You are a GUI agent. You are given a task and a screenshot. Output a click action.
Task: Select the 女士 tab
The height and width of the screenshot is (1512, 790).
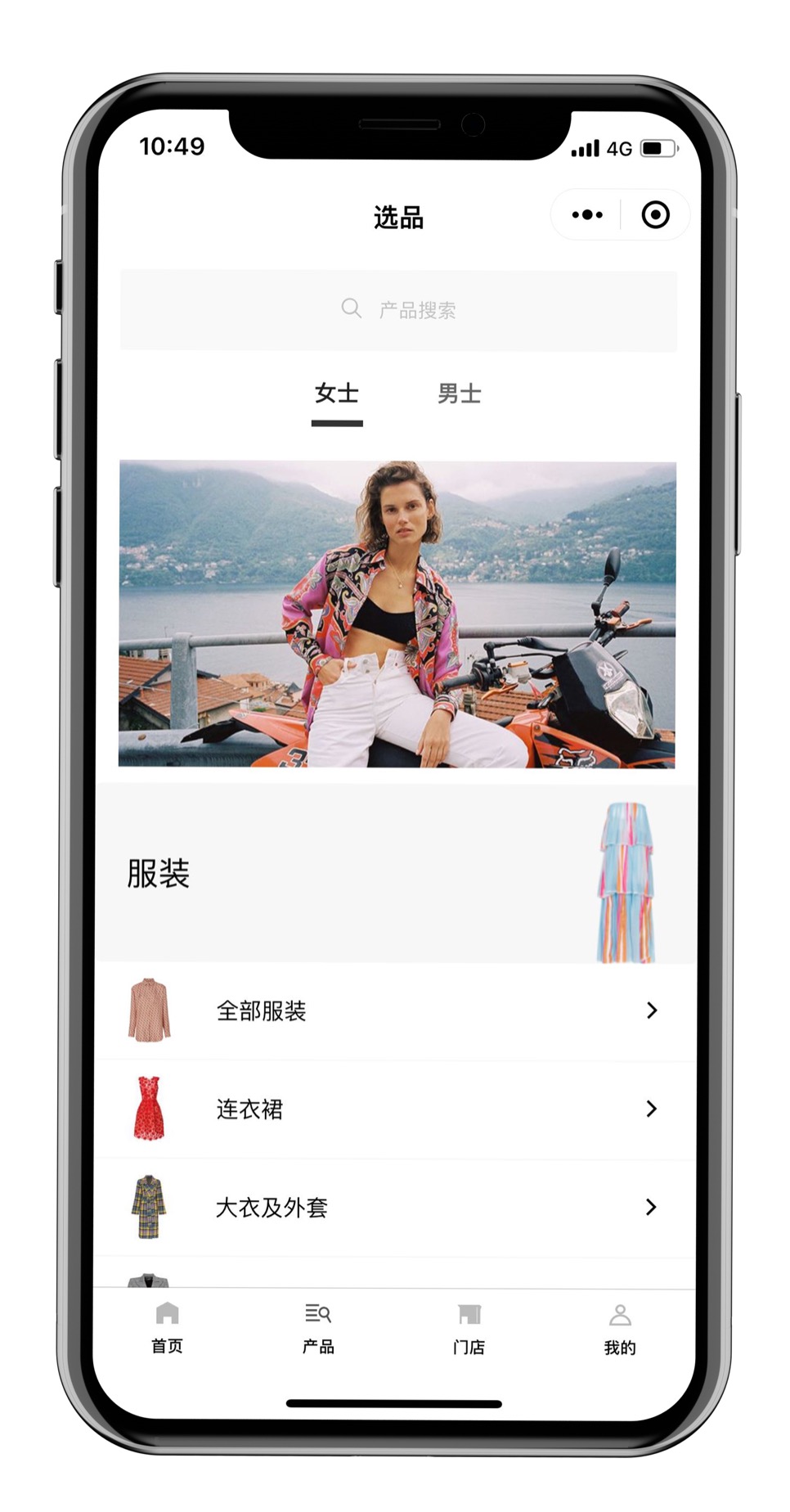click(x=336, y=394)
